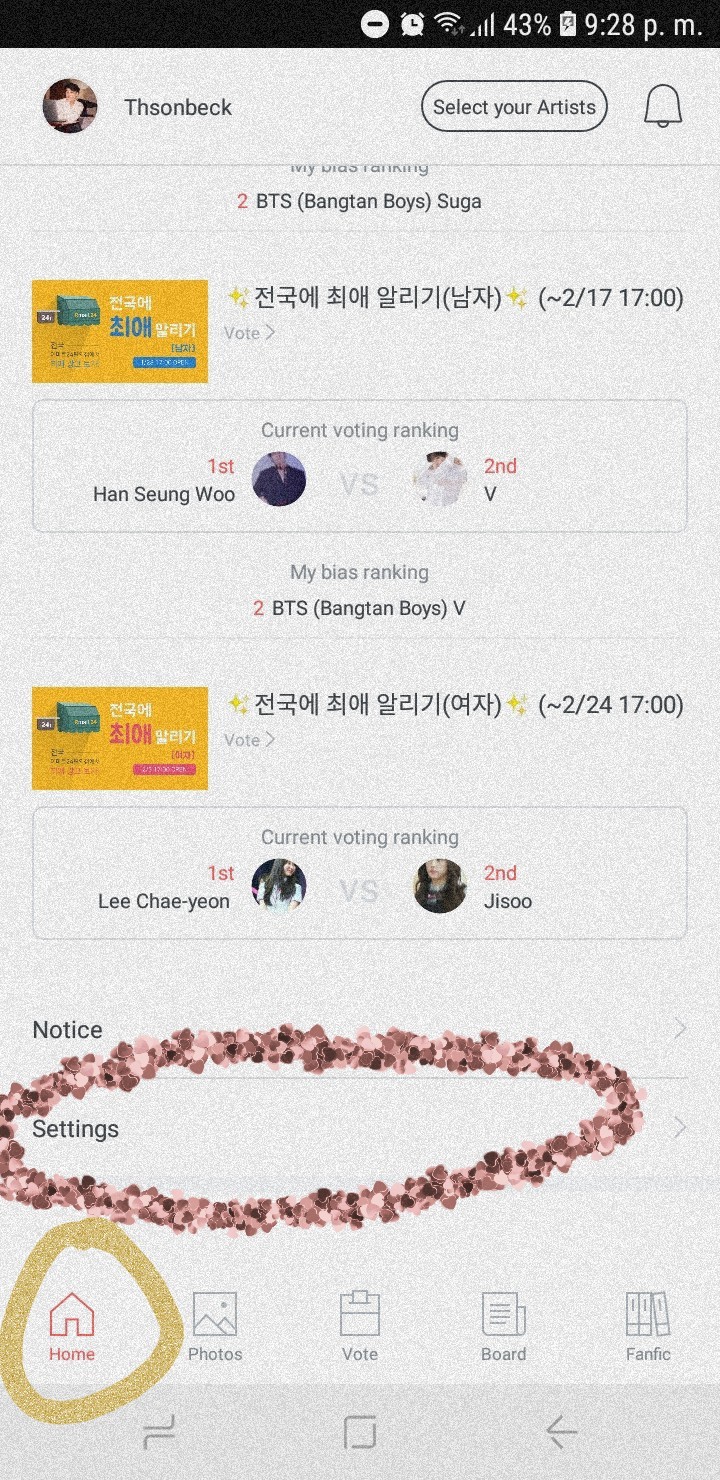Open the Thsonbeck profile avatar

click(x=70, y=106)
